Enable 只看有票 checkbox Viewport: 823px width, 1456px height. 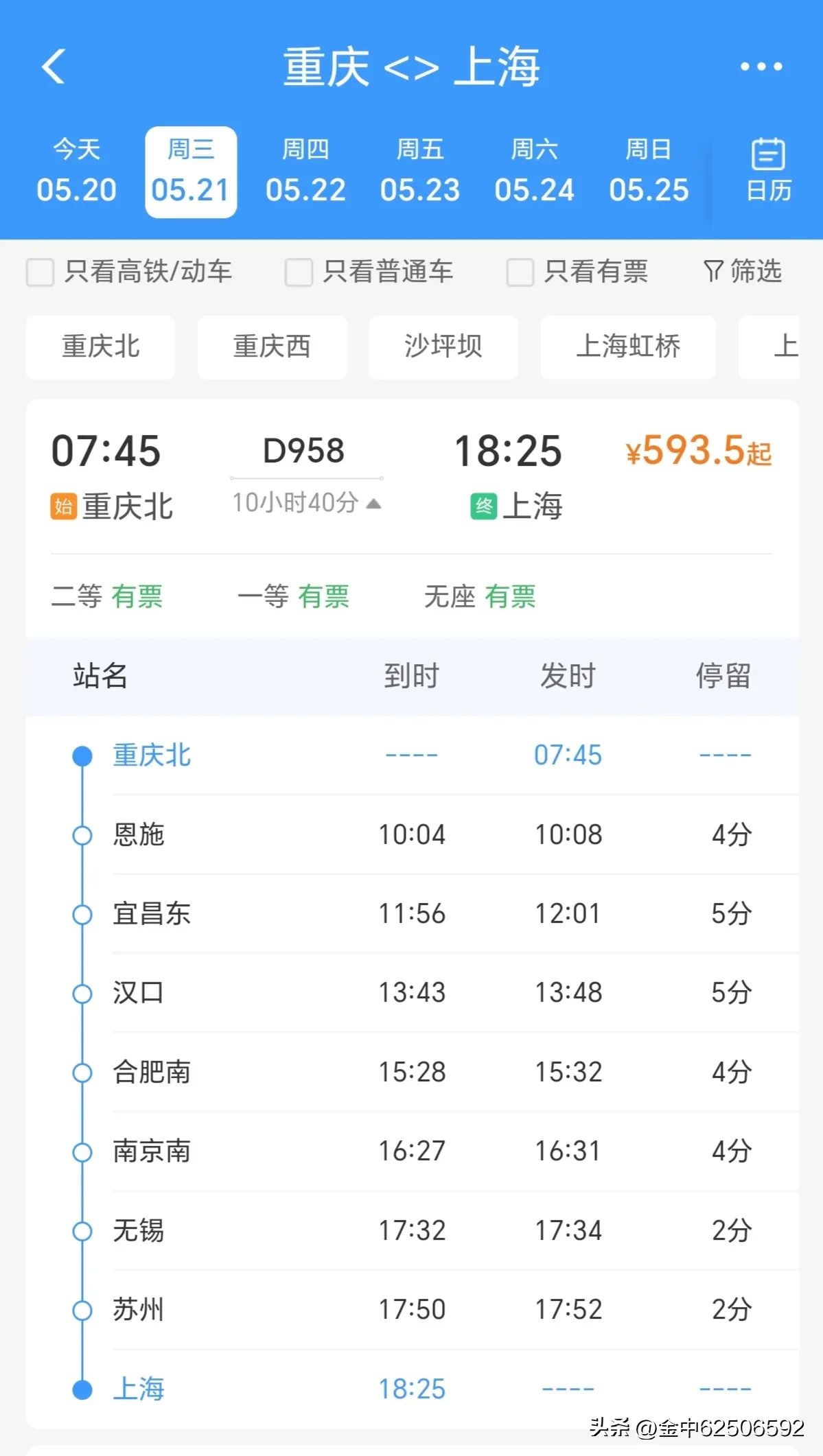520,272
